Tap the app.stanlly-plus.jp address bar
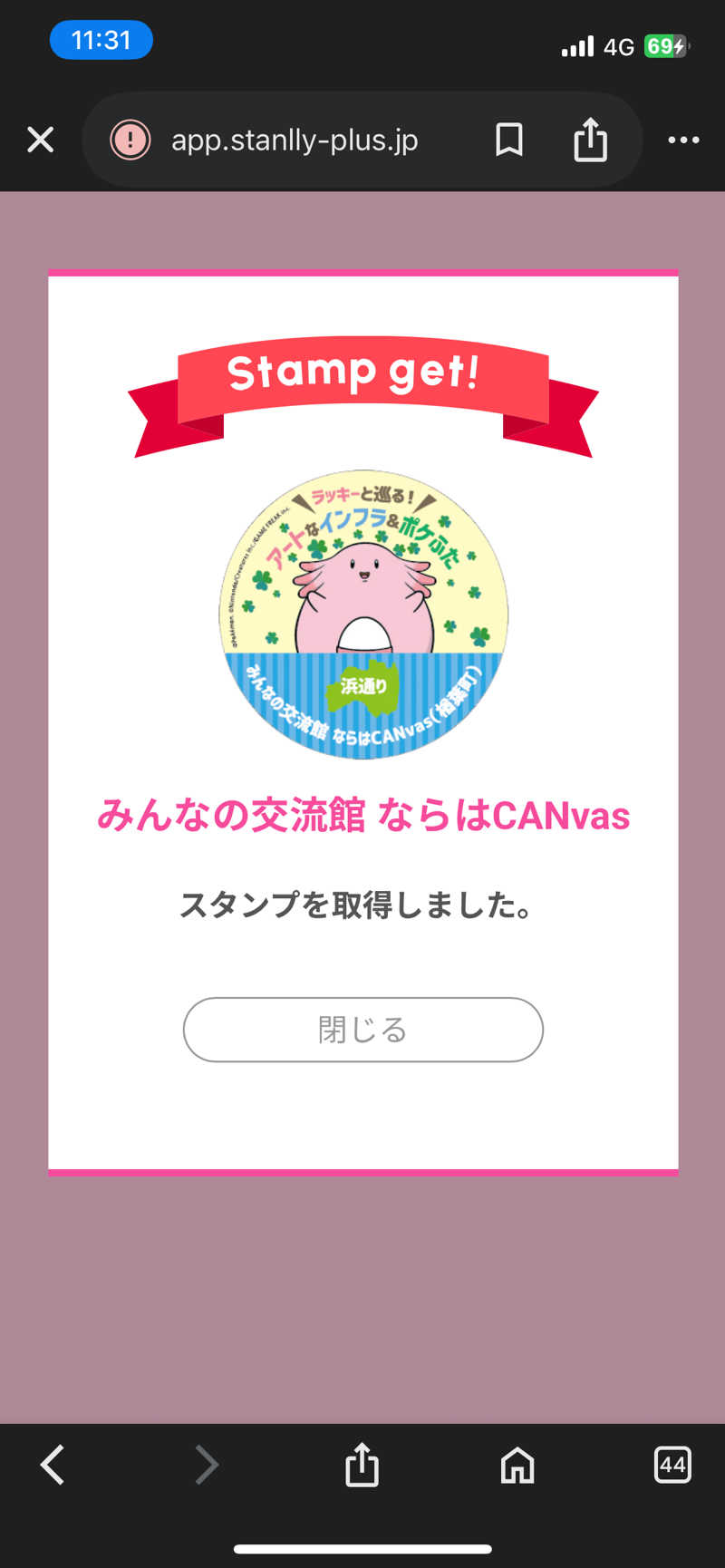725x1568 pixels. tap(294, 140)
